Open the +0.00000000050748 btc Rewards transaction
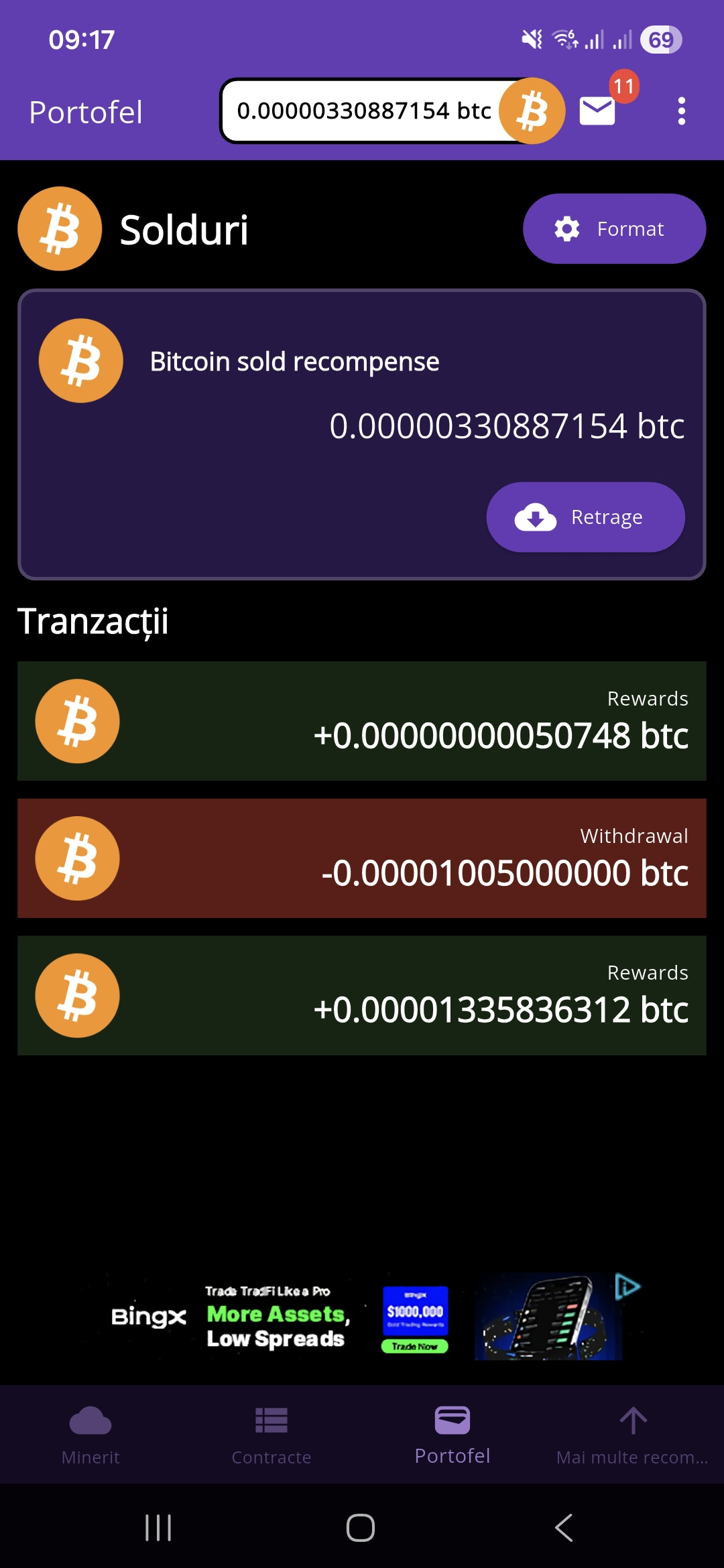This screenshot has width=724, height=1568. [362, 721]
